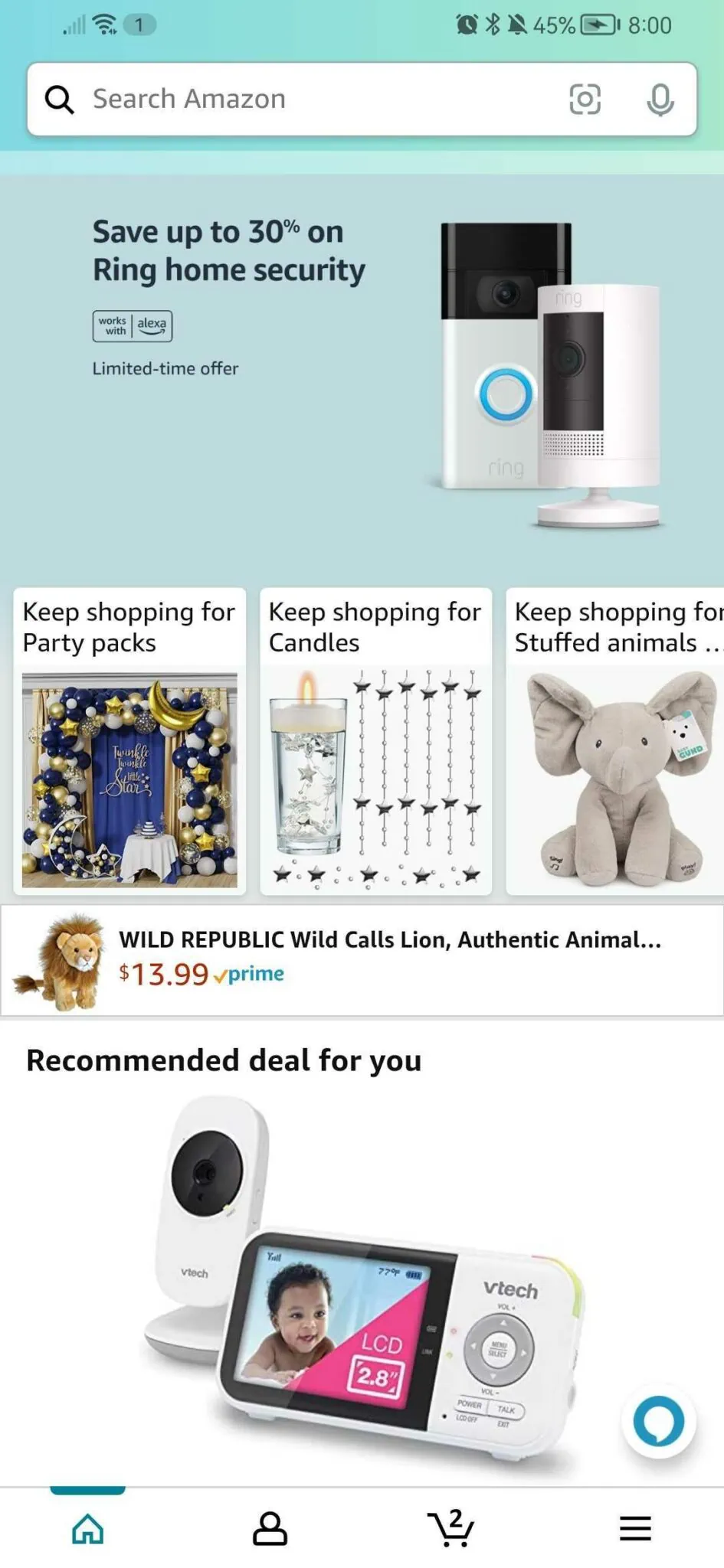Launch the Alexa assistant button
Viewport: 724px width, 1568px height.
[658, 1421]
